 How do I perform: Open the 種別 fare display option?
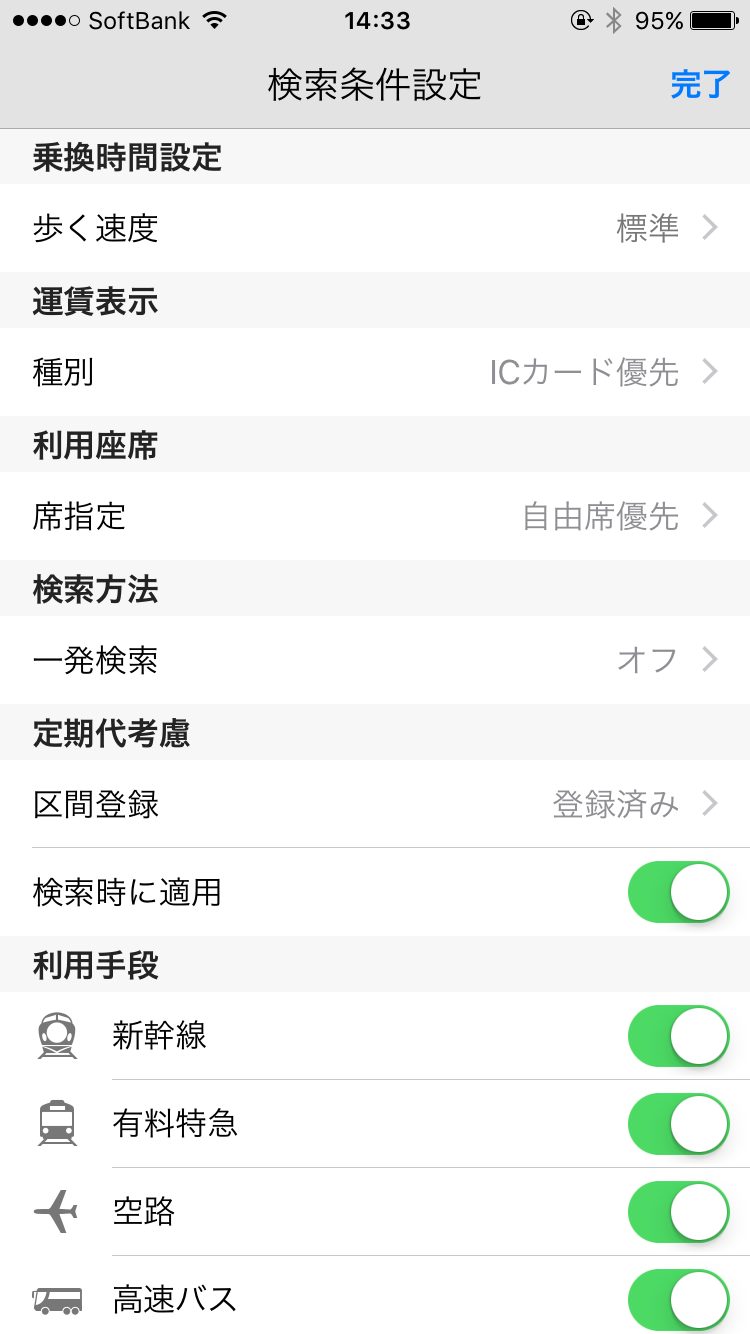375,372
